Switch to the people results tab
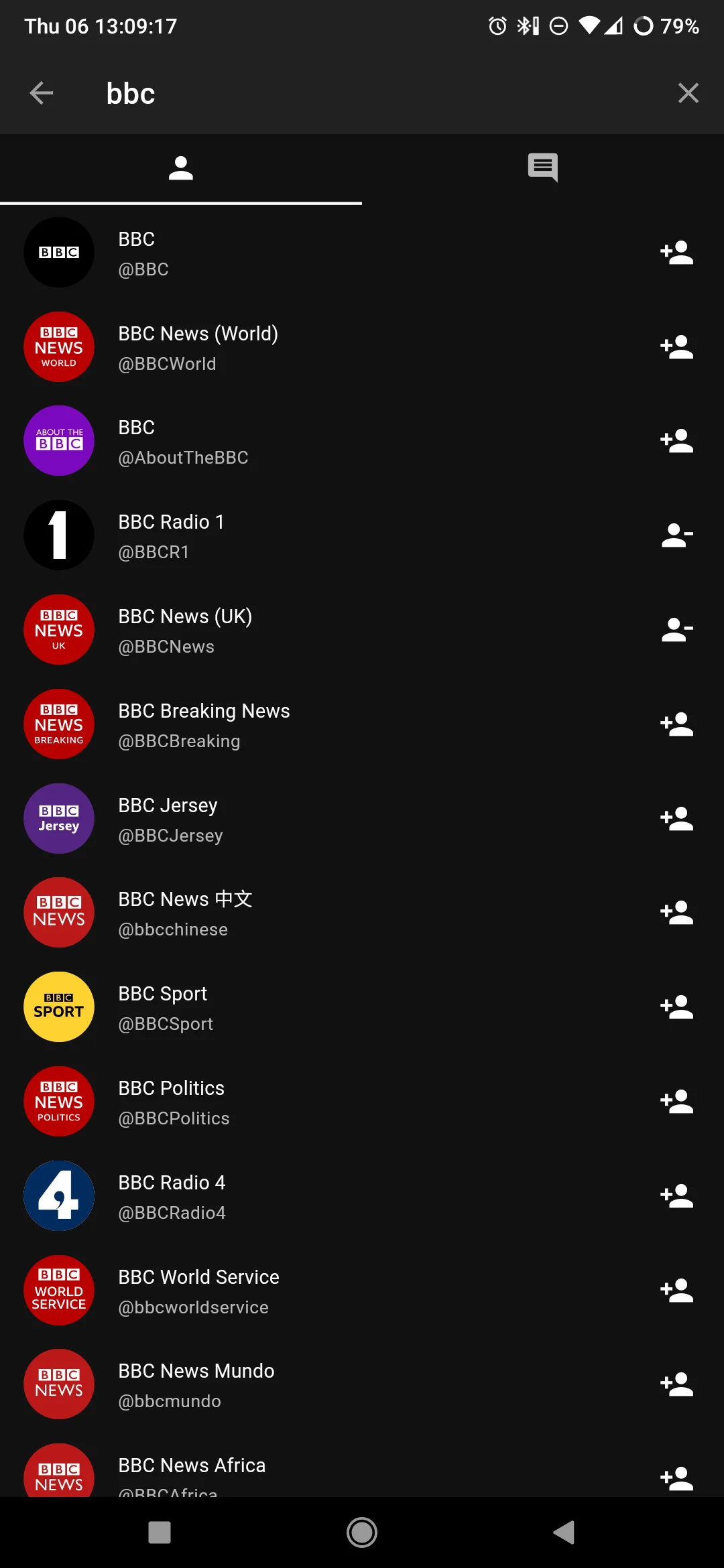Viewport: 724px width, 1568px height. coord(181,168)
